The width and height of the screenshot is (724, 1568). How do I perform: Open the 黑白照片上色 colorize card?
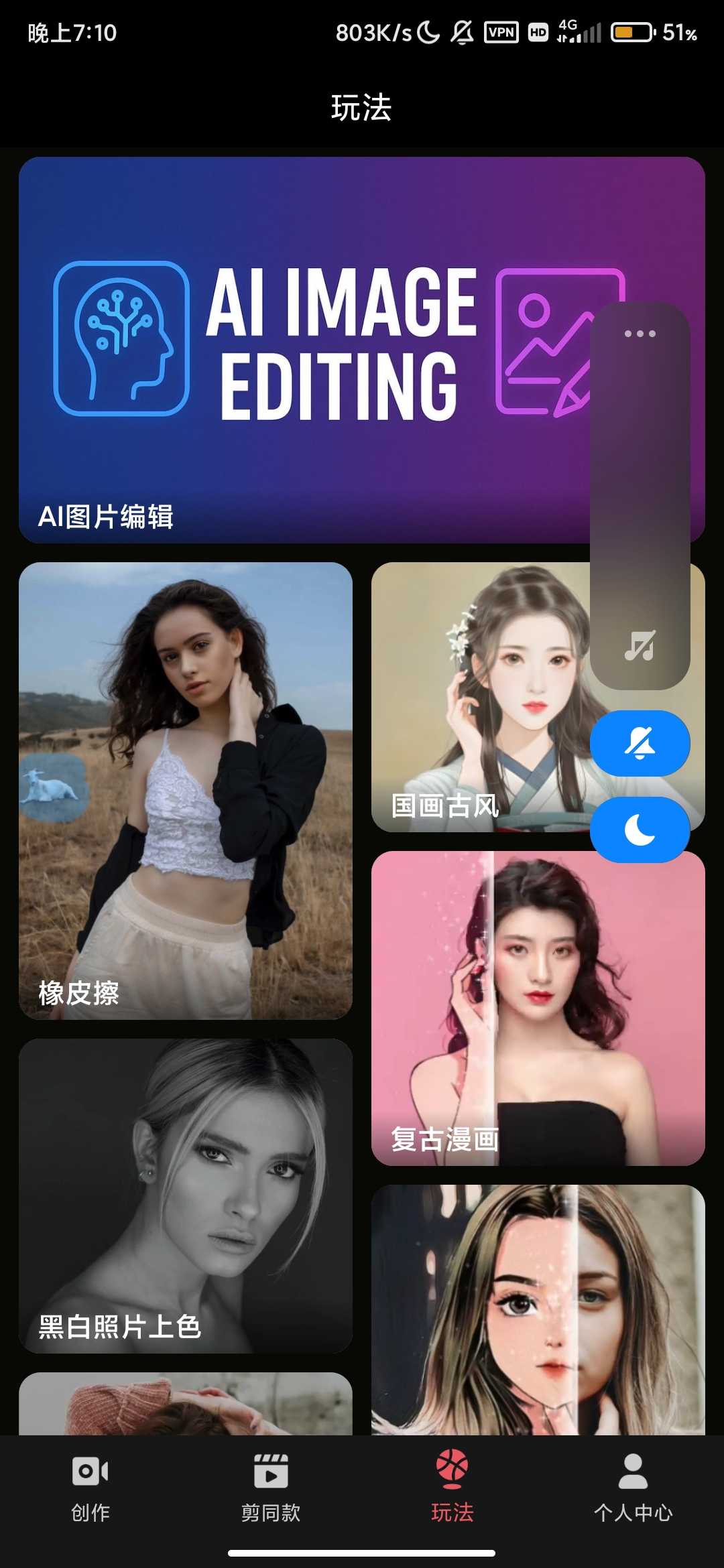pyautogui.click(x=186, y=1195)
